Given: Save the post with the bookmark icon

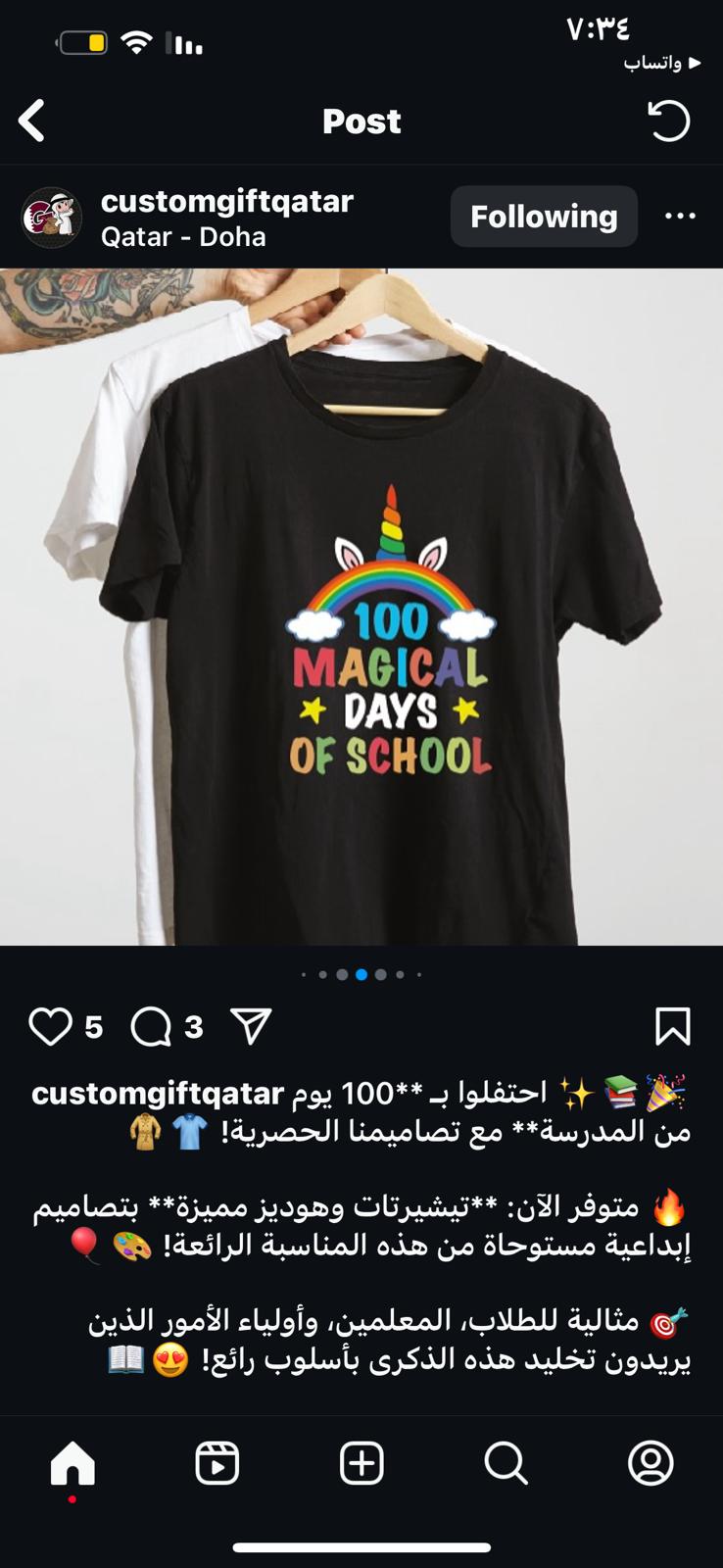Looking at the screenshot, I should [673, 1026].
